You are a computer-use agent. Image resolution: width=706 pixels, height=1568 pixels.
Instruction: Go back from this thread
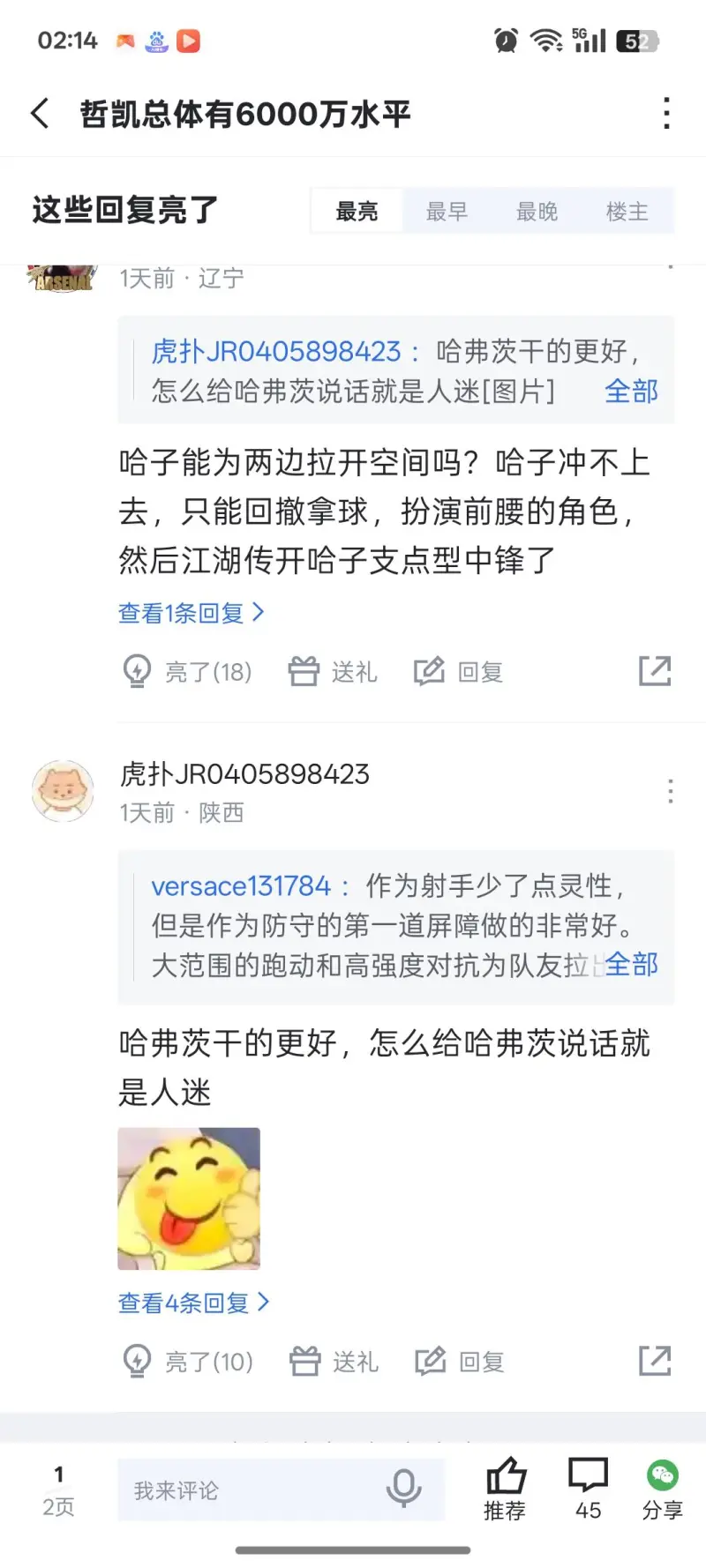pyautogui.click(x=41, y=114)
